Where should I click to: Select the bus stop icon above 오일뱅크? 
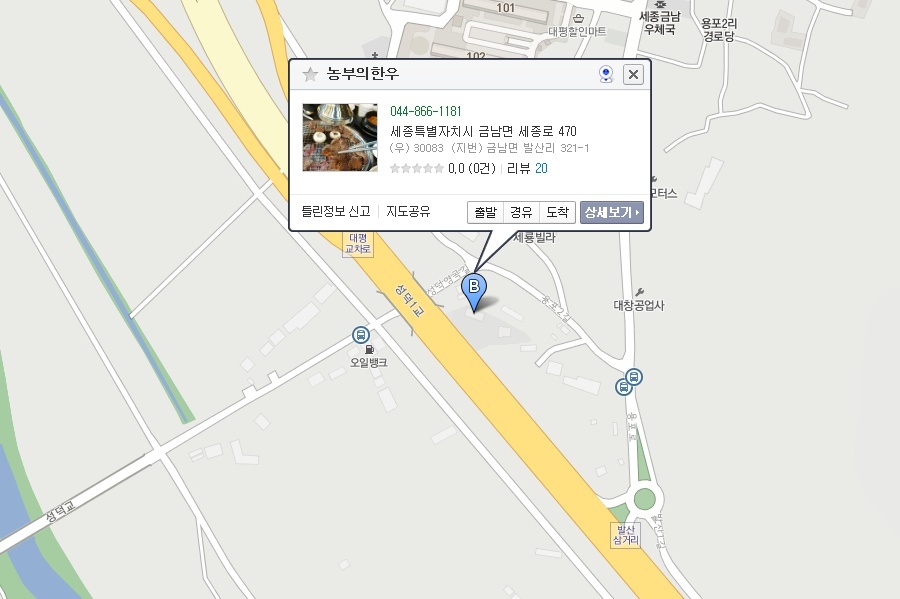(x=360, y=335)
